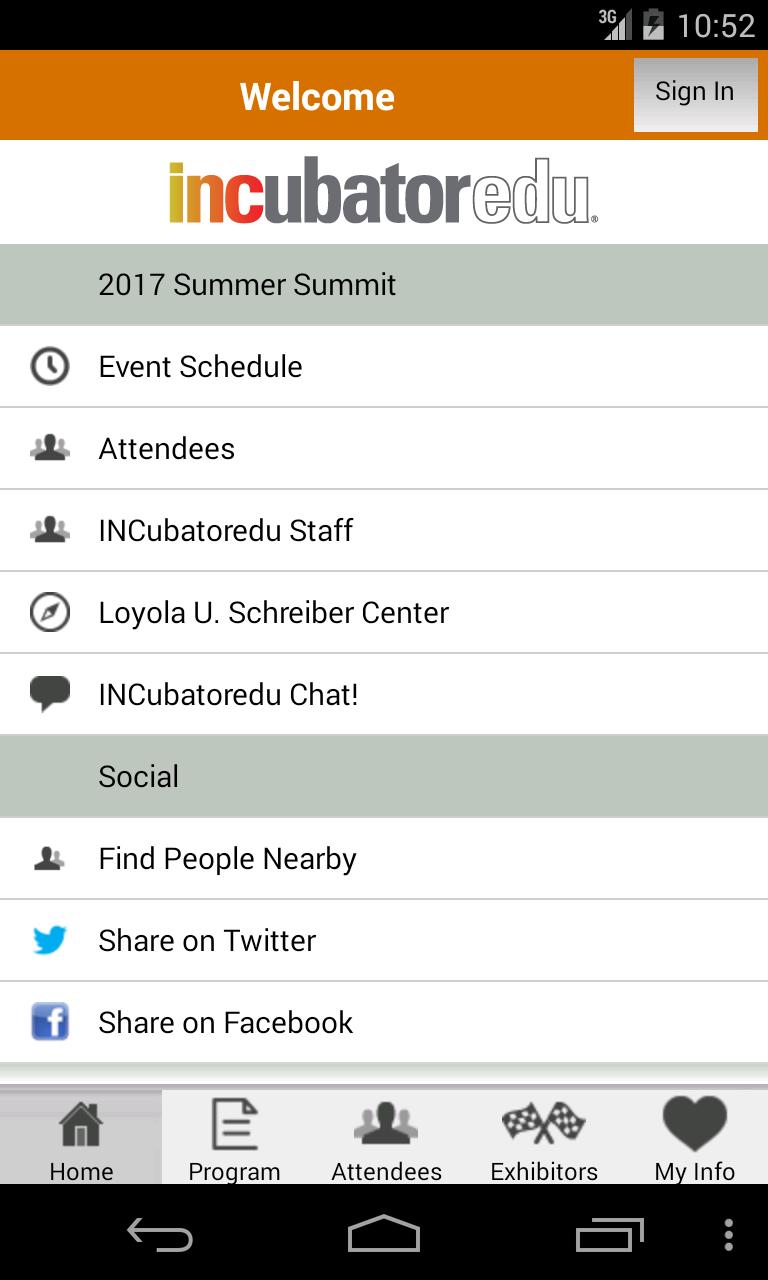Choose Share on Facebook
The image size is (768, 1280).
tap(384, 1023)
